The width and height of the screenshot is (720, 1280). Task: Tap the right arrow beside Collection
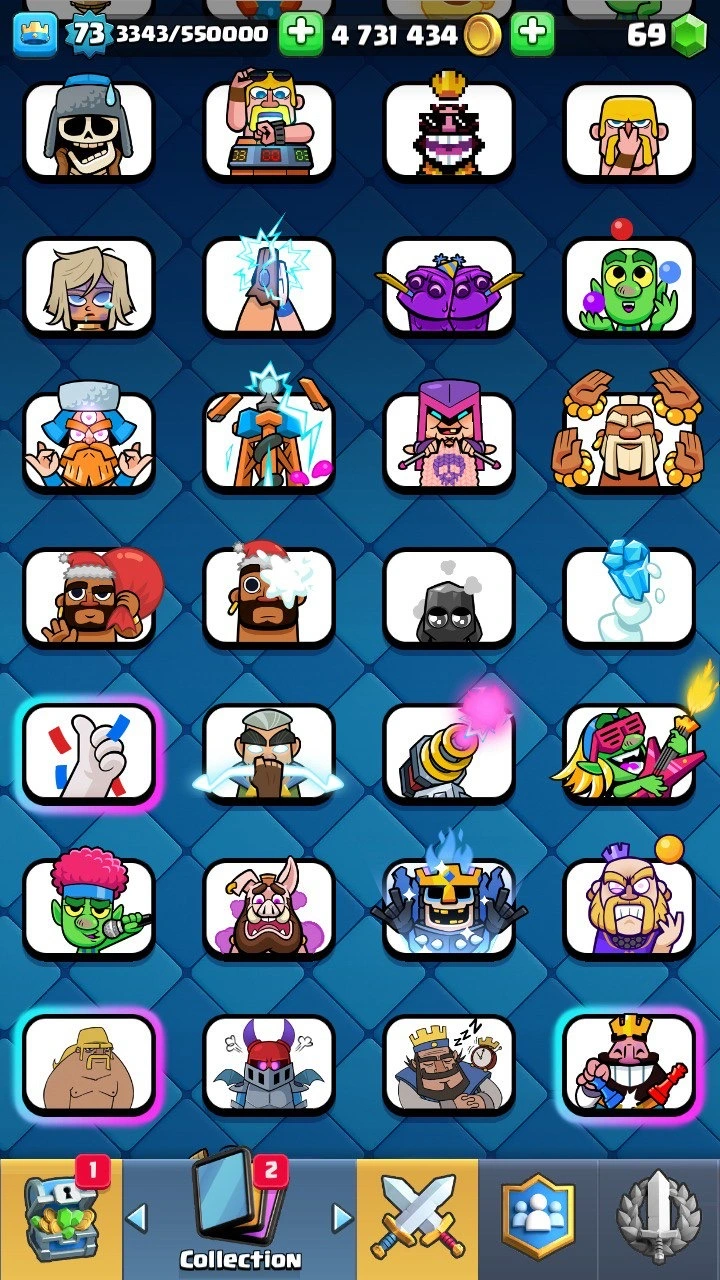(x=342, y=1218)
